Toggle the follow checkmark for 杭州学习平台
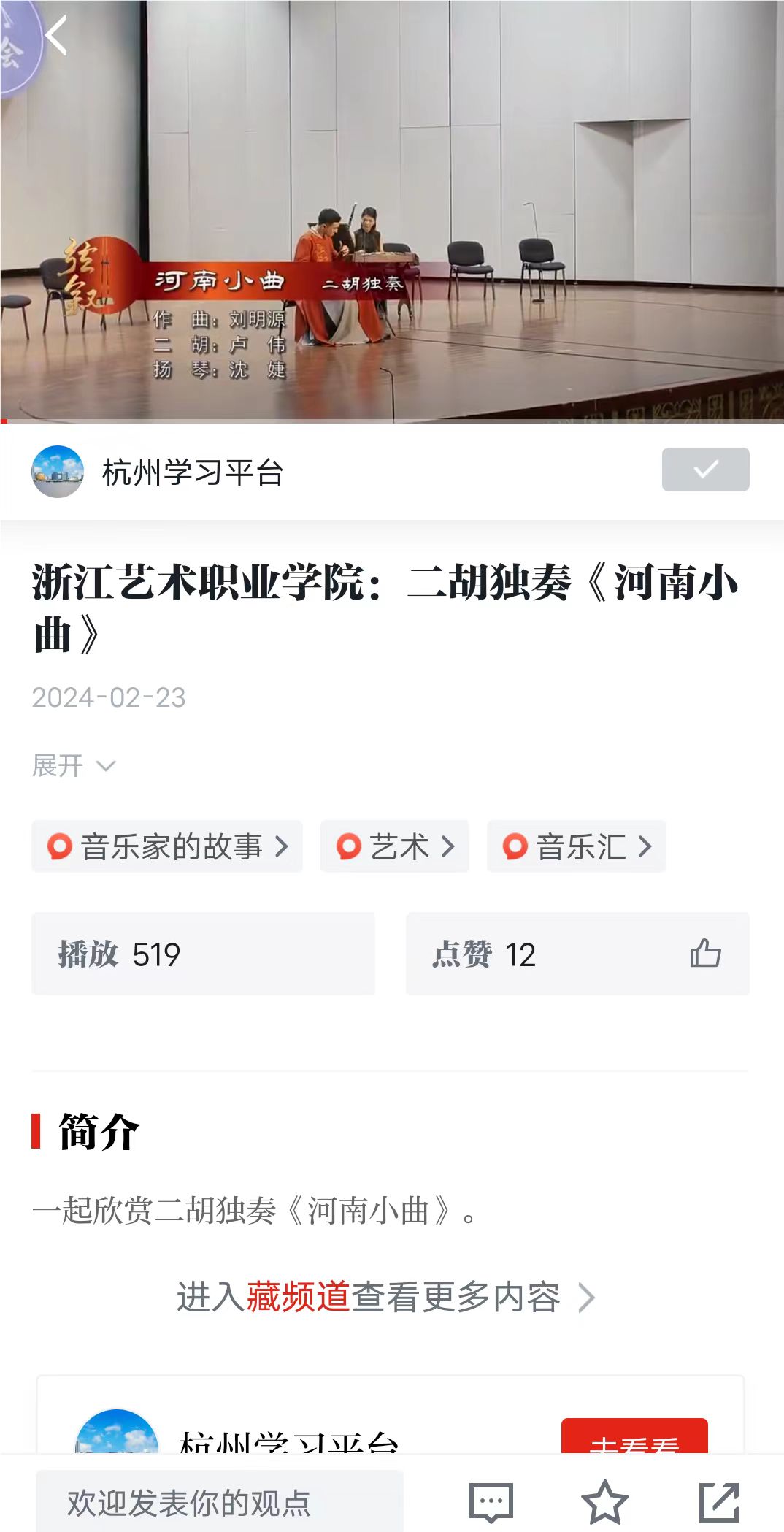Viewport: 784px width, 1532px height. pos(705,470)
